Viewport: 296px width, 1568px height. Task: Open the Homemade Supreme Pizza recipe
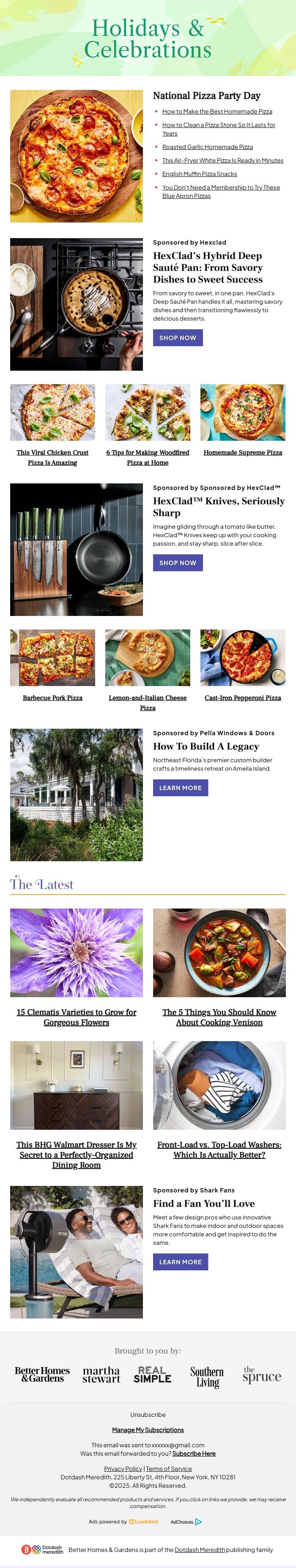point(242,452)
